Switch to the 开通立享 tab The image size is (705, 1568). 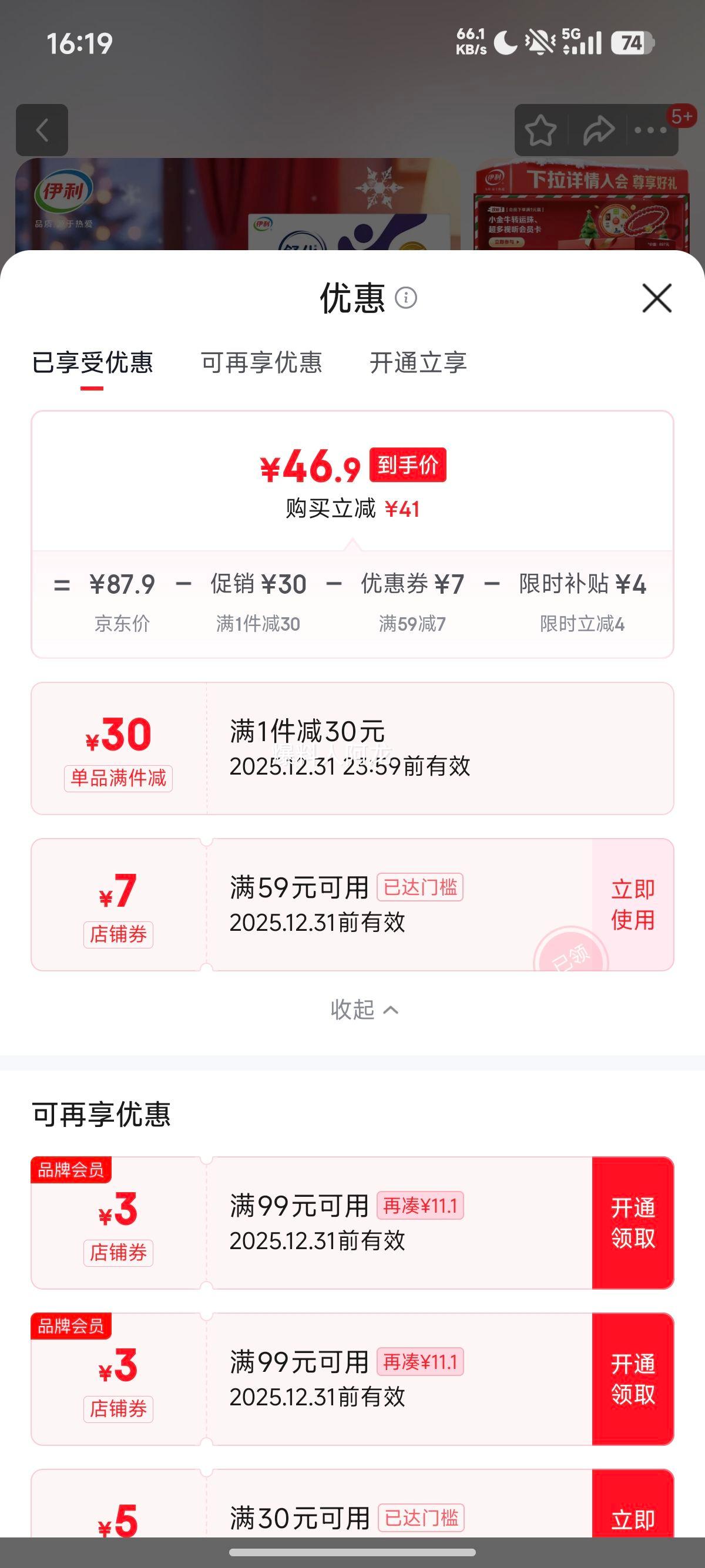click(419, 364)
